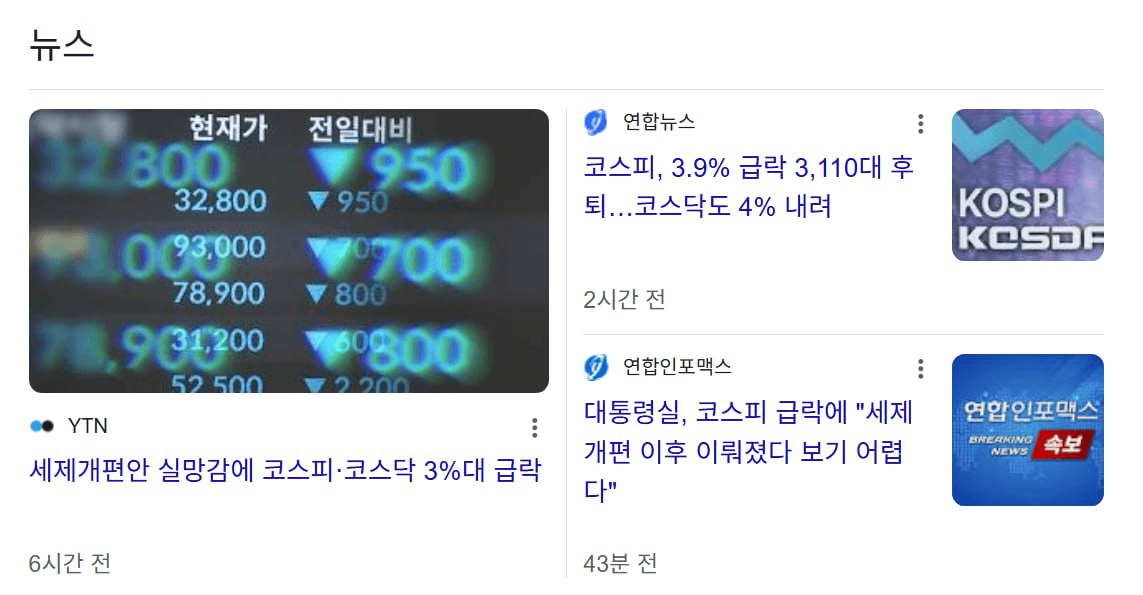Image resolution: width=1143 pixels, height=595 pixels.
Task: Open more options for the 연합뉴스 article
Action: 920,124
